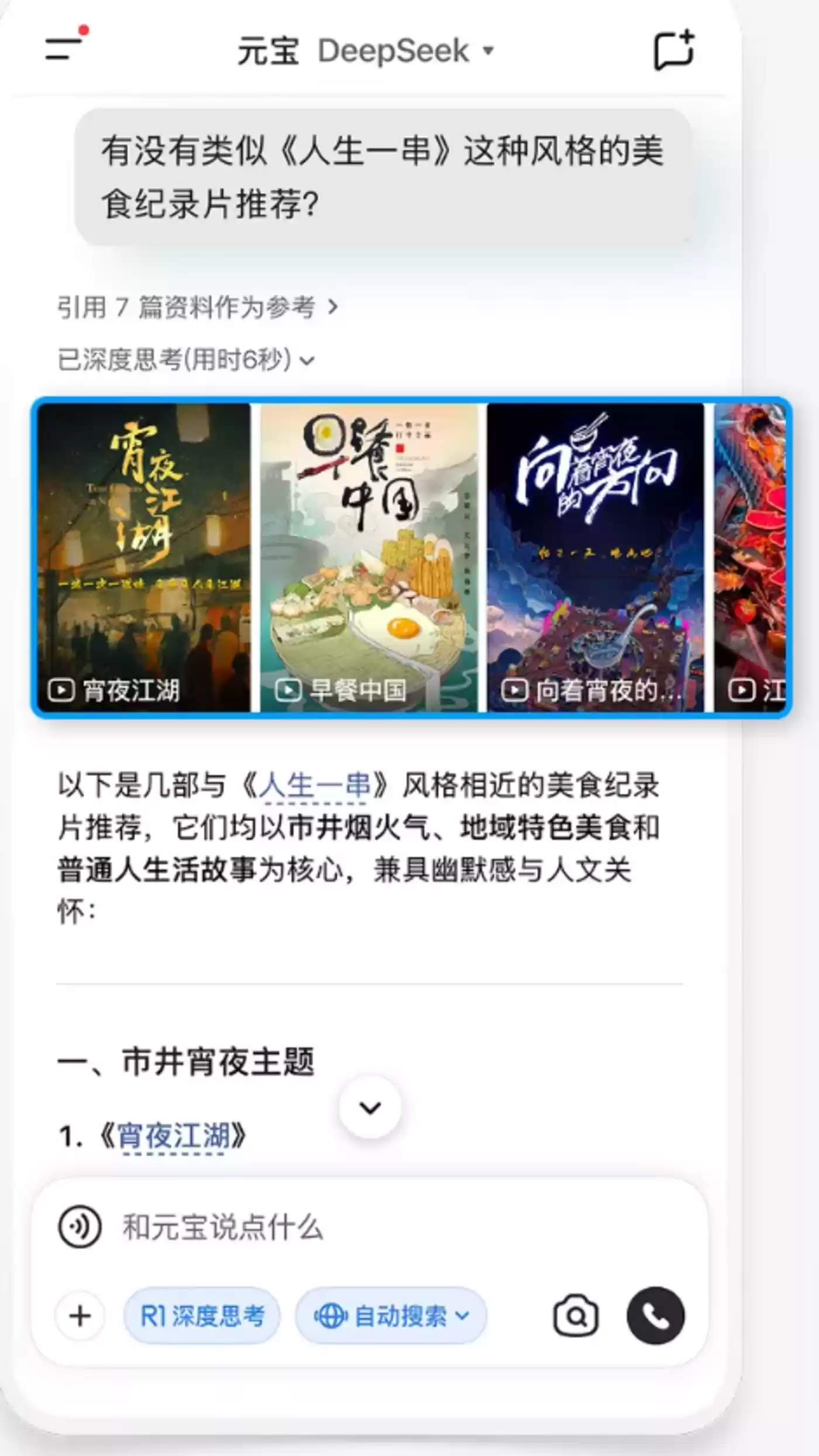This screenshot has height=1456, width=819.
Task: Open the 向着宵夜的方向 video card
Action: (595, 557)
